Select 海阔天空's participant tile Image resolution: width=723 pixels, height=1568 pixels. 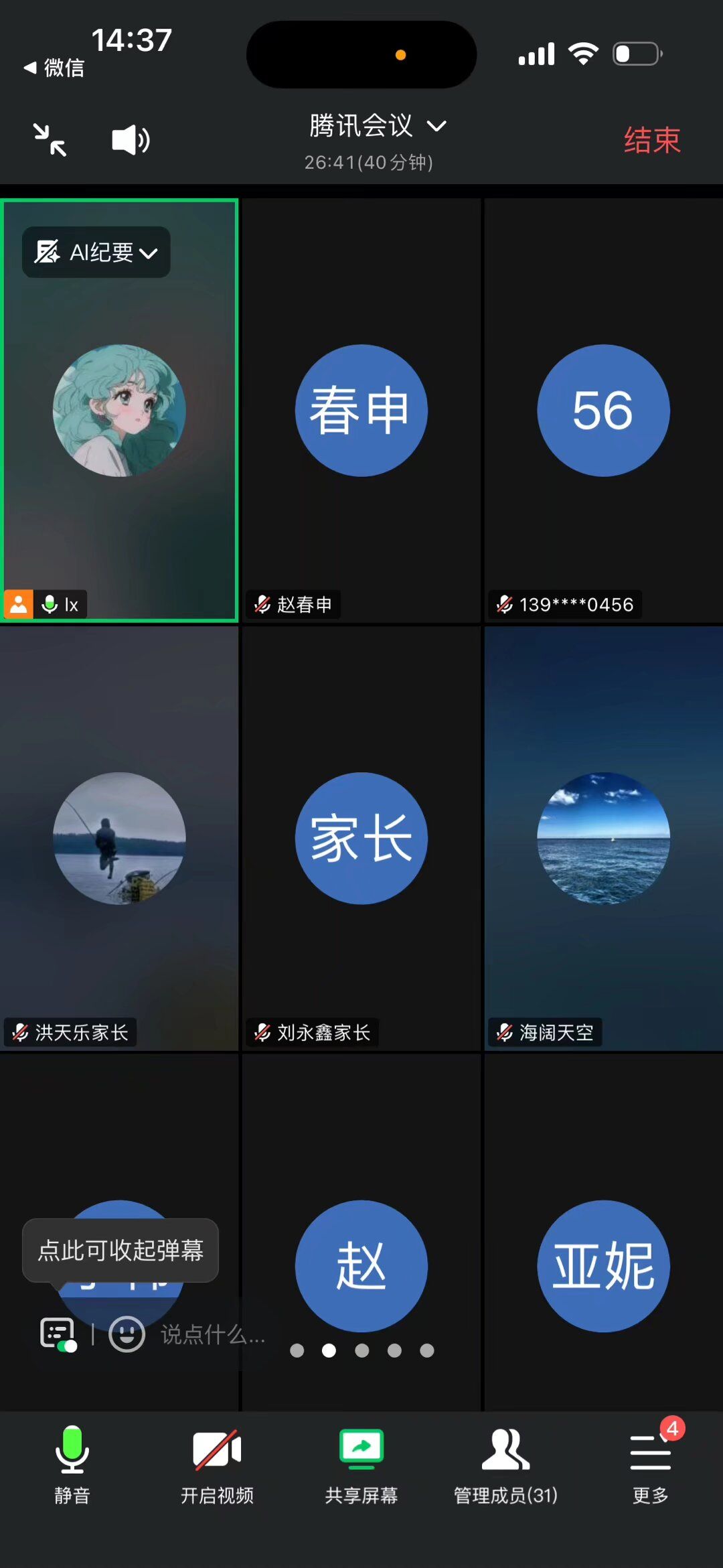602,838
